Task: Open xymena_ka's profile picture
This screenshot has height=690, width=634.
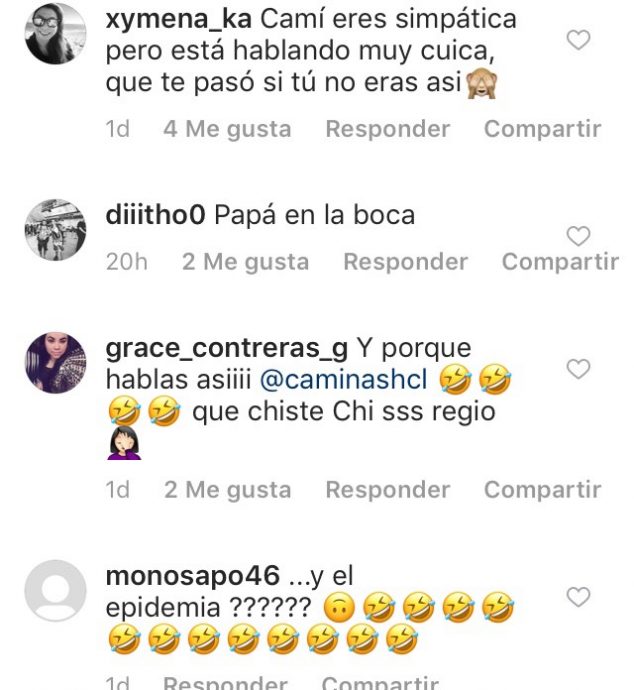Action: coord(55,34)
